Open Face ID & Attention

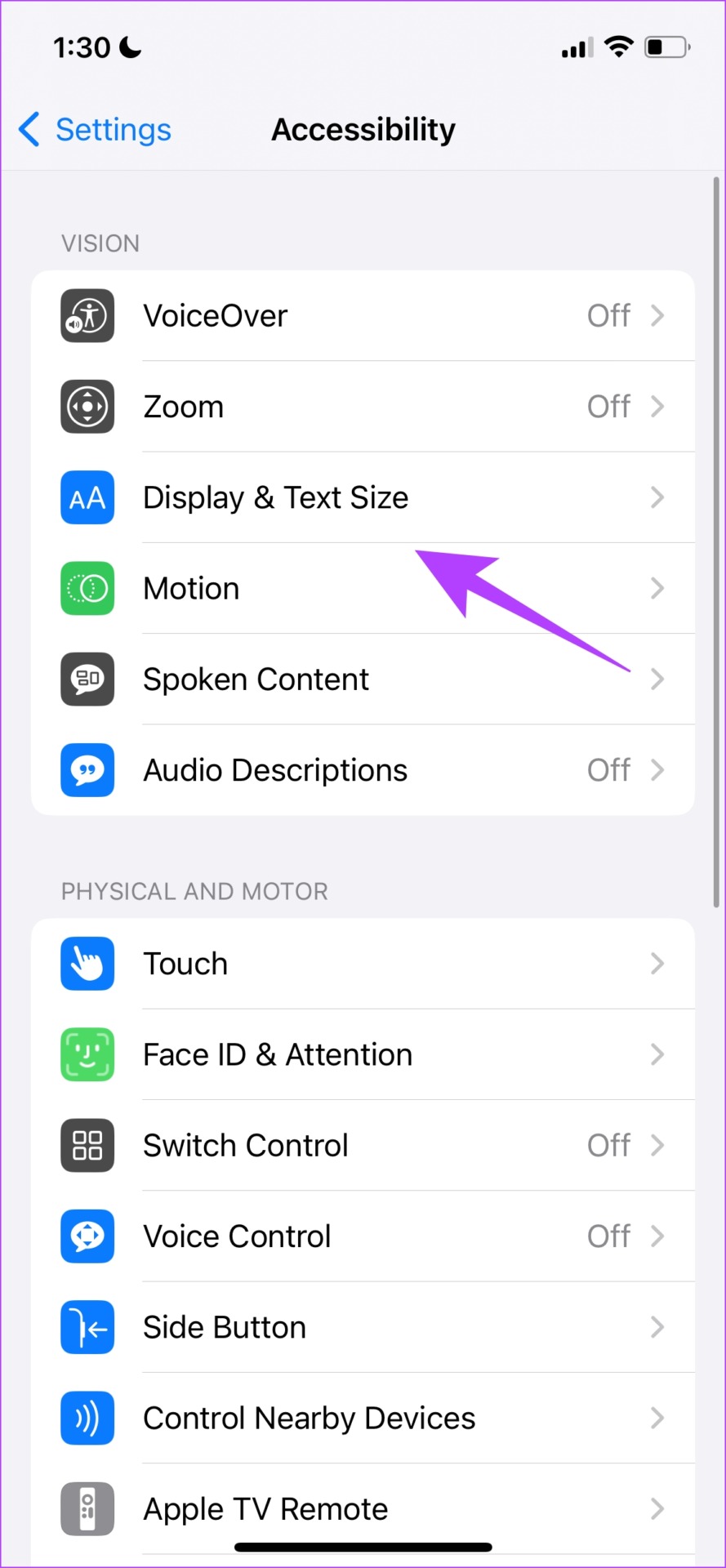[363, 1054]
